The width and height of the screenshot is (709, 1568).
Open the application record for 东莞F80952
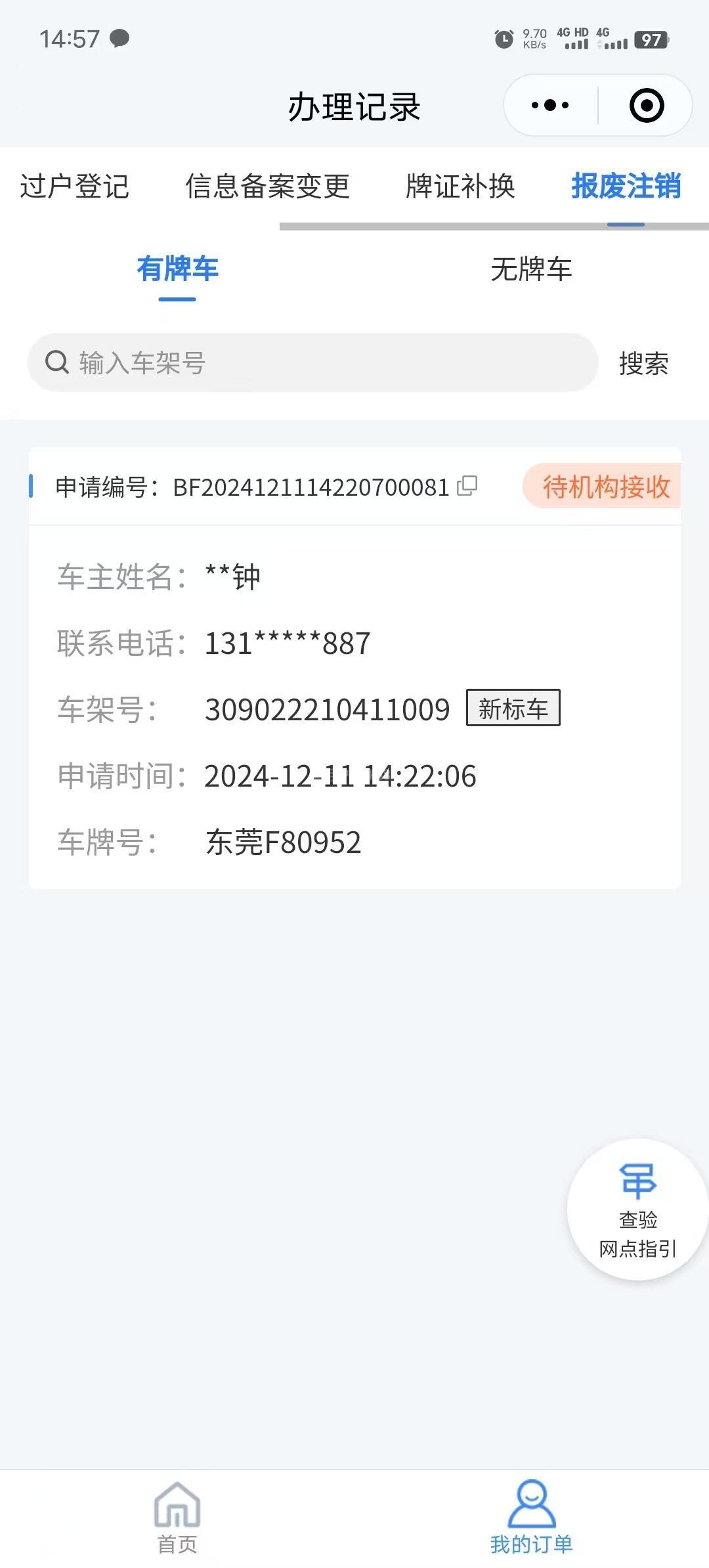[x=354, y=668]
